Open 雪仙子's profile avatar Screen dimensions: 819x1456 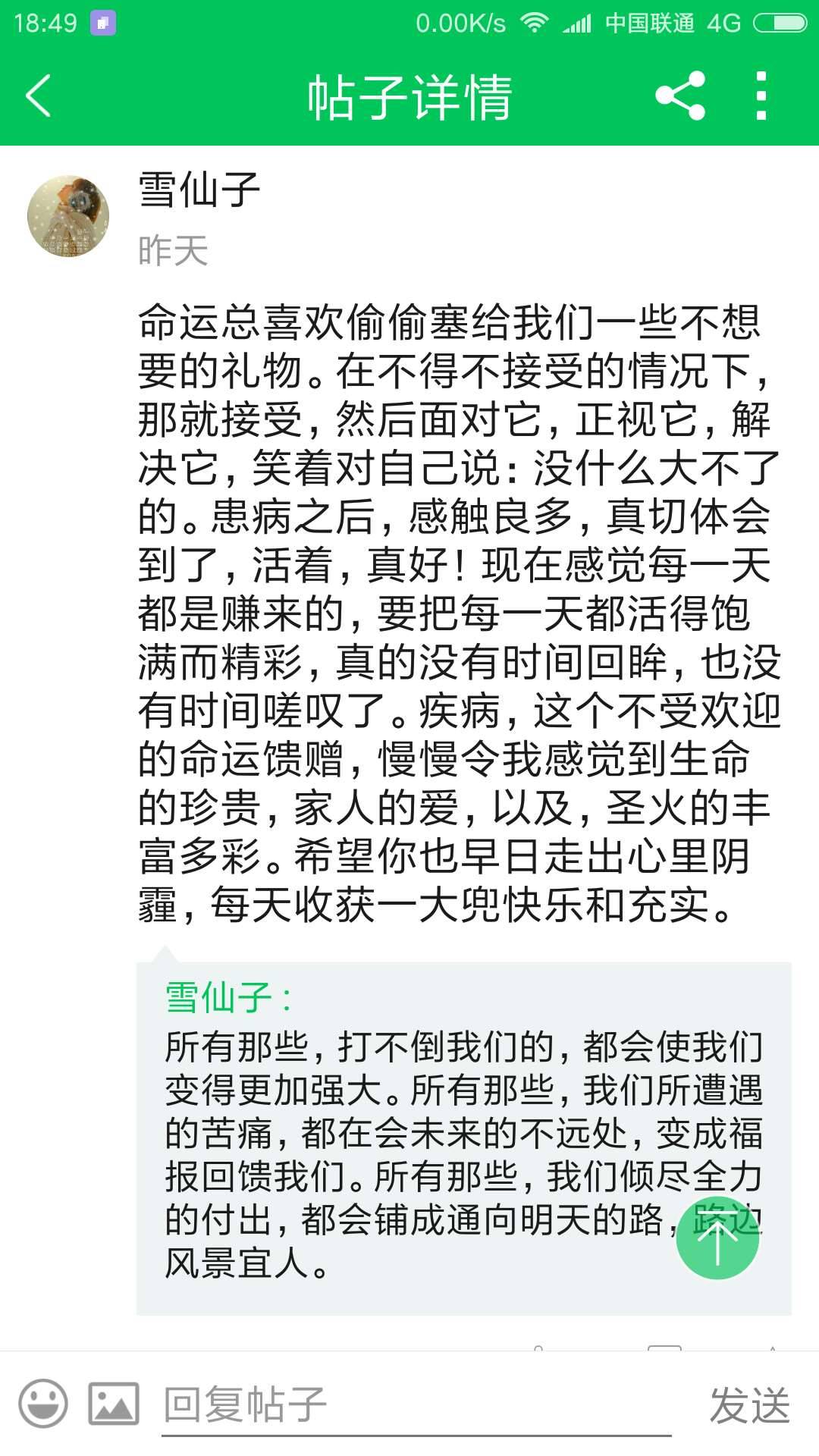(x=68, y=216)
